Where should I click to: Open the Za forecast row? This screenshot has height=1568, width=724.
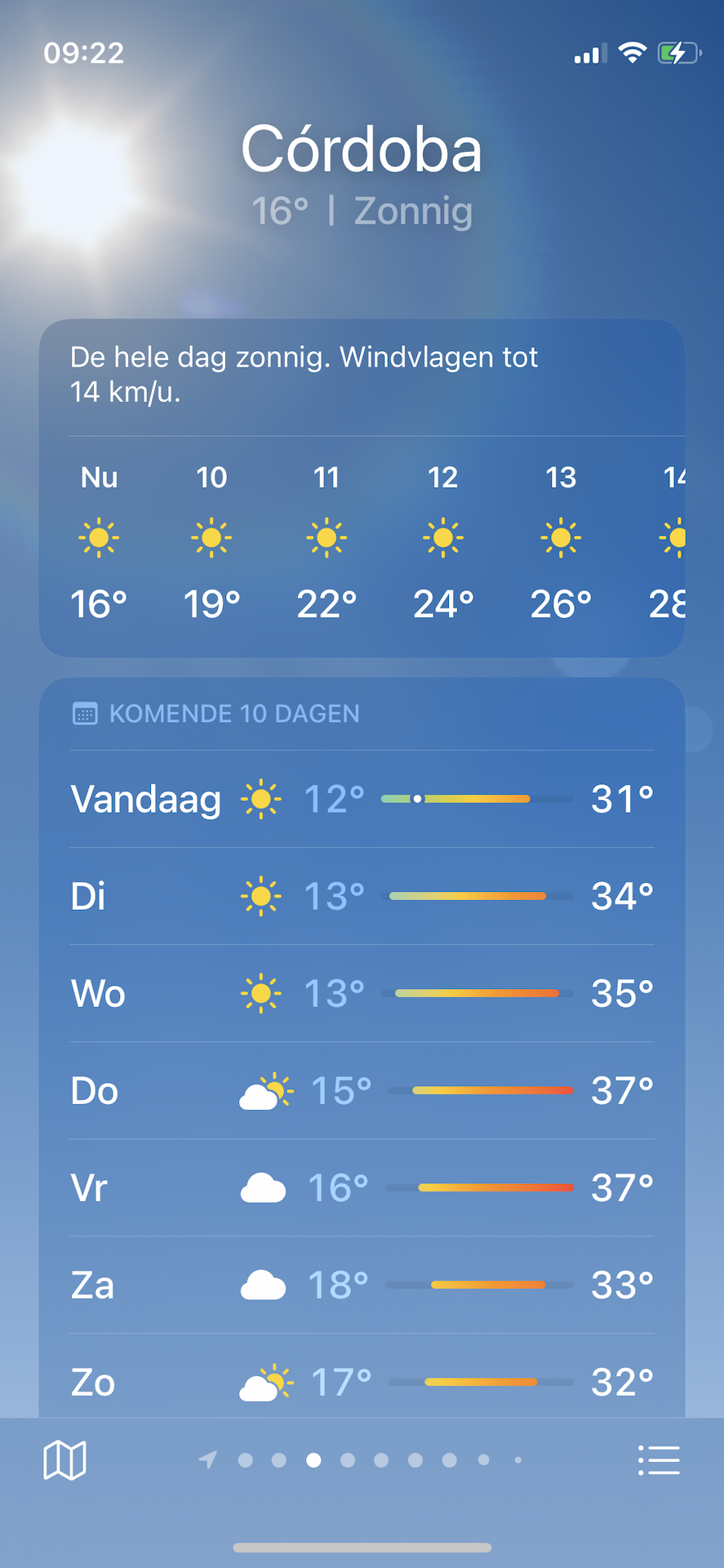point(362,1285)
